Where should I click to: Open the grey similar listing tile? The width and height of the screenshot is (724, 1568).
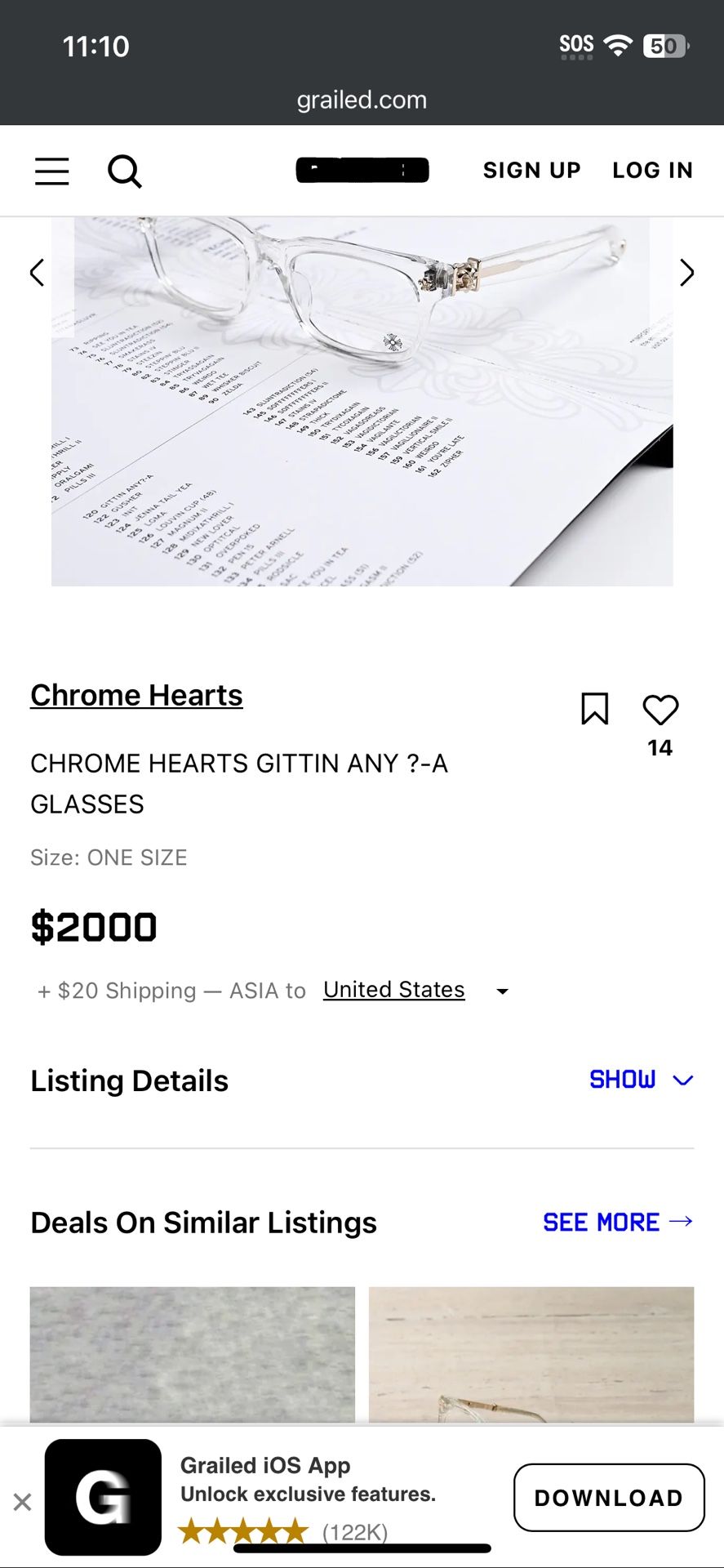coord(193,1354)
